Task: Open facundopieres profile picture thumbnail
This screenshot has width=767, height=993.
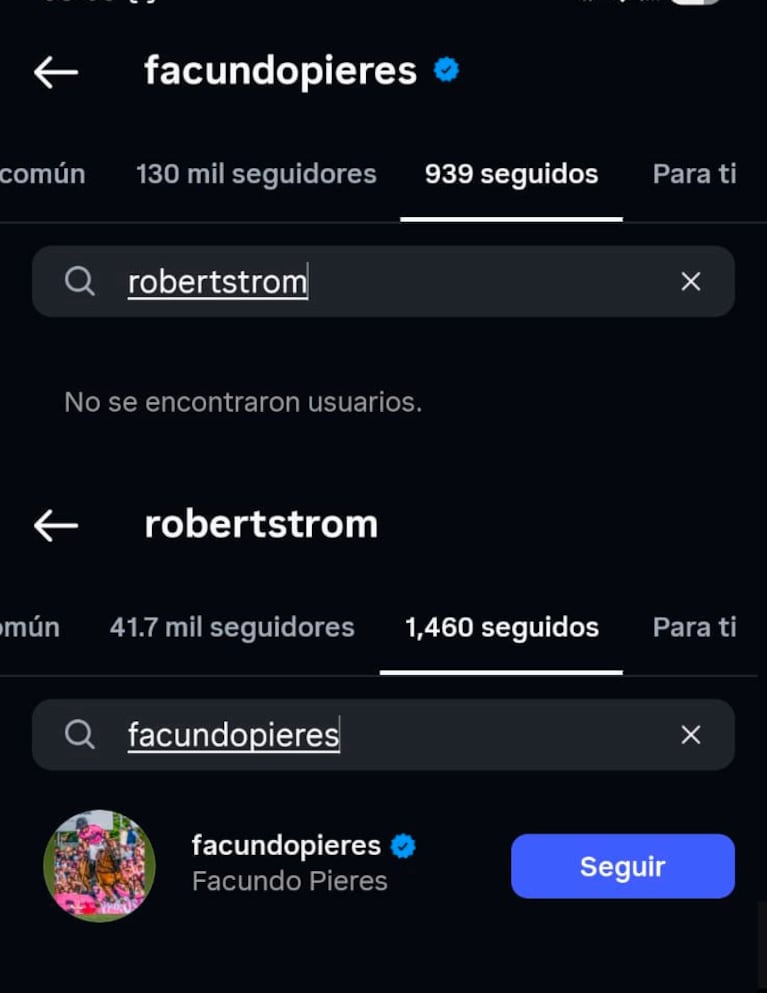Action: (100, 866)
